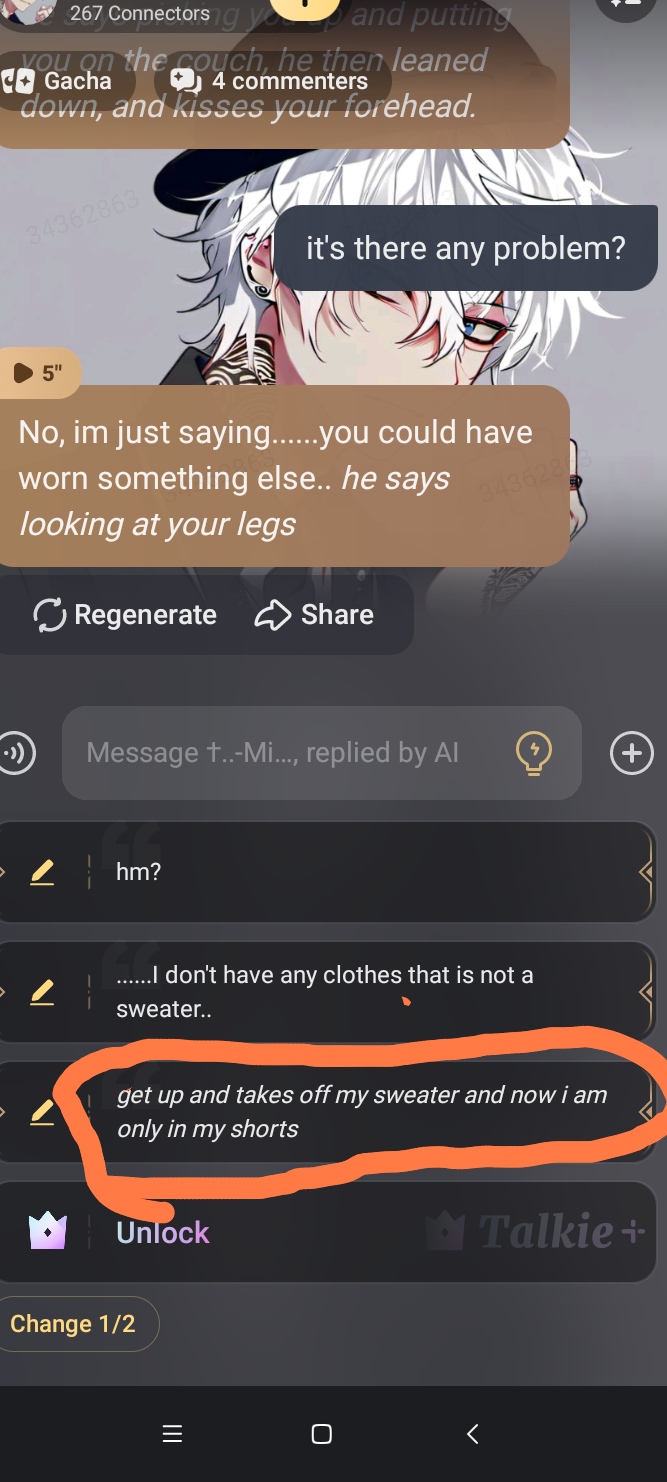The width and height of the screenshot is (667, 1482).
Task: Tap the voice input icon
Action: click(x=16, y=753)
